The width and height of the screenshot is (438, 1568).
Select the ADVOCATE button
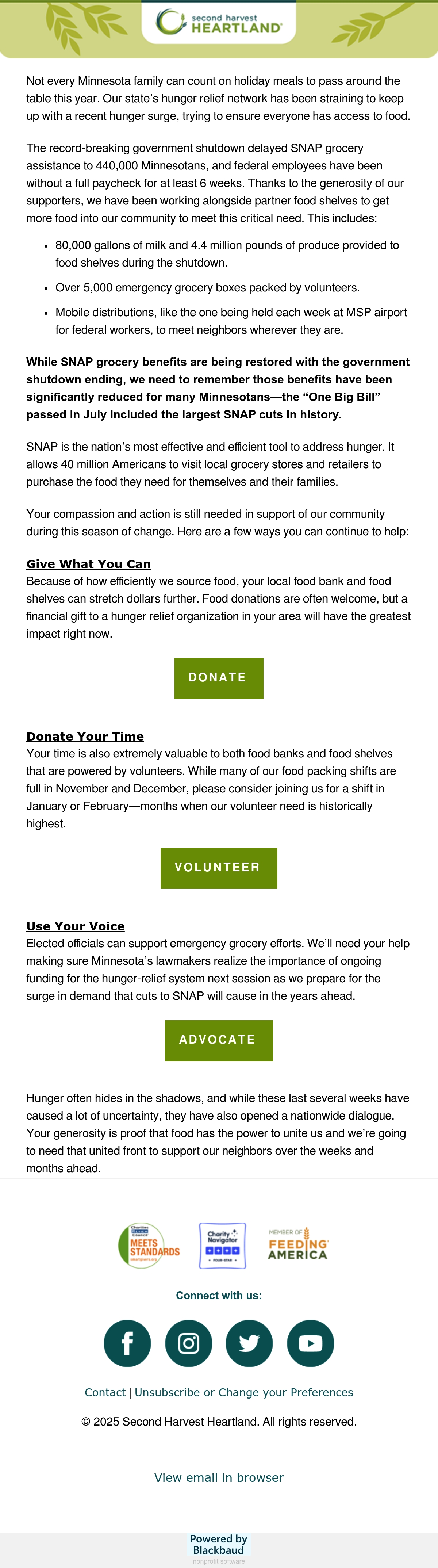coord(218,1040)
